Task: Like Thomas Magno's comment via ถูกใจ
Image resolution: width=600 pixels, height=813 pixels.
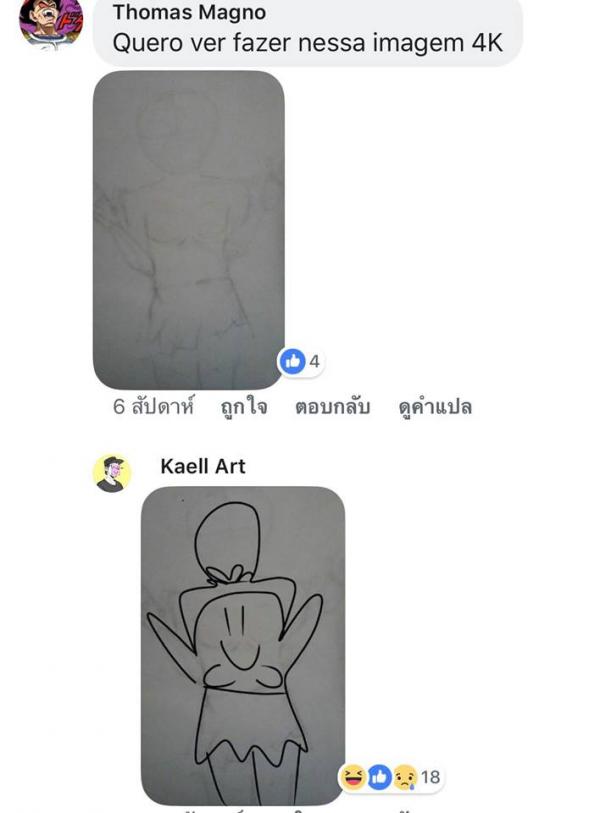Action: click(x=243, y=407)
